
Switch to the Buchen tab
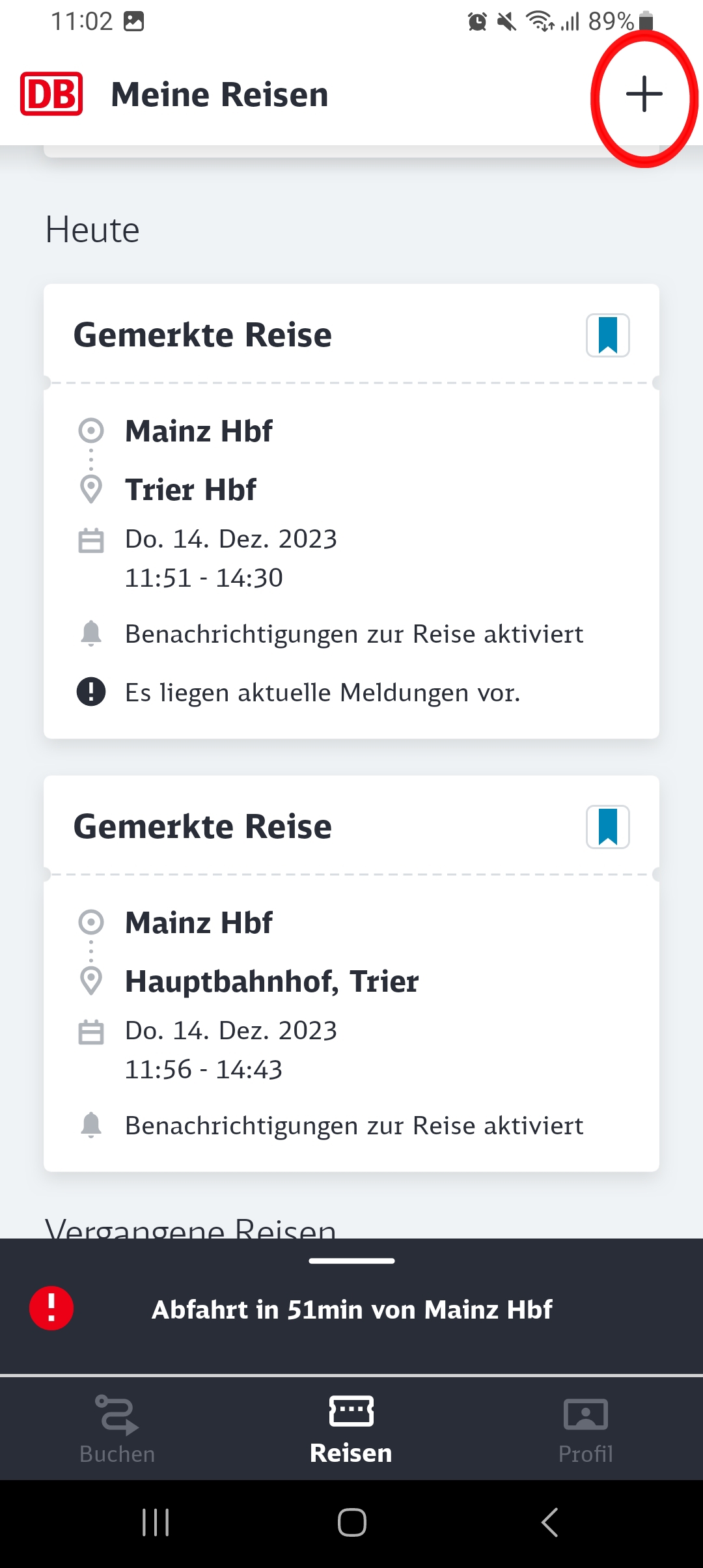coord(117,1429)
